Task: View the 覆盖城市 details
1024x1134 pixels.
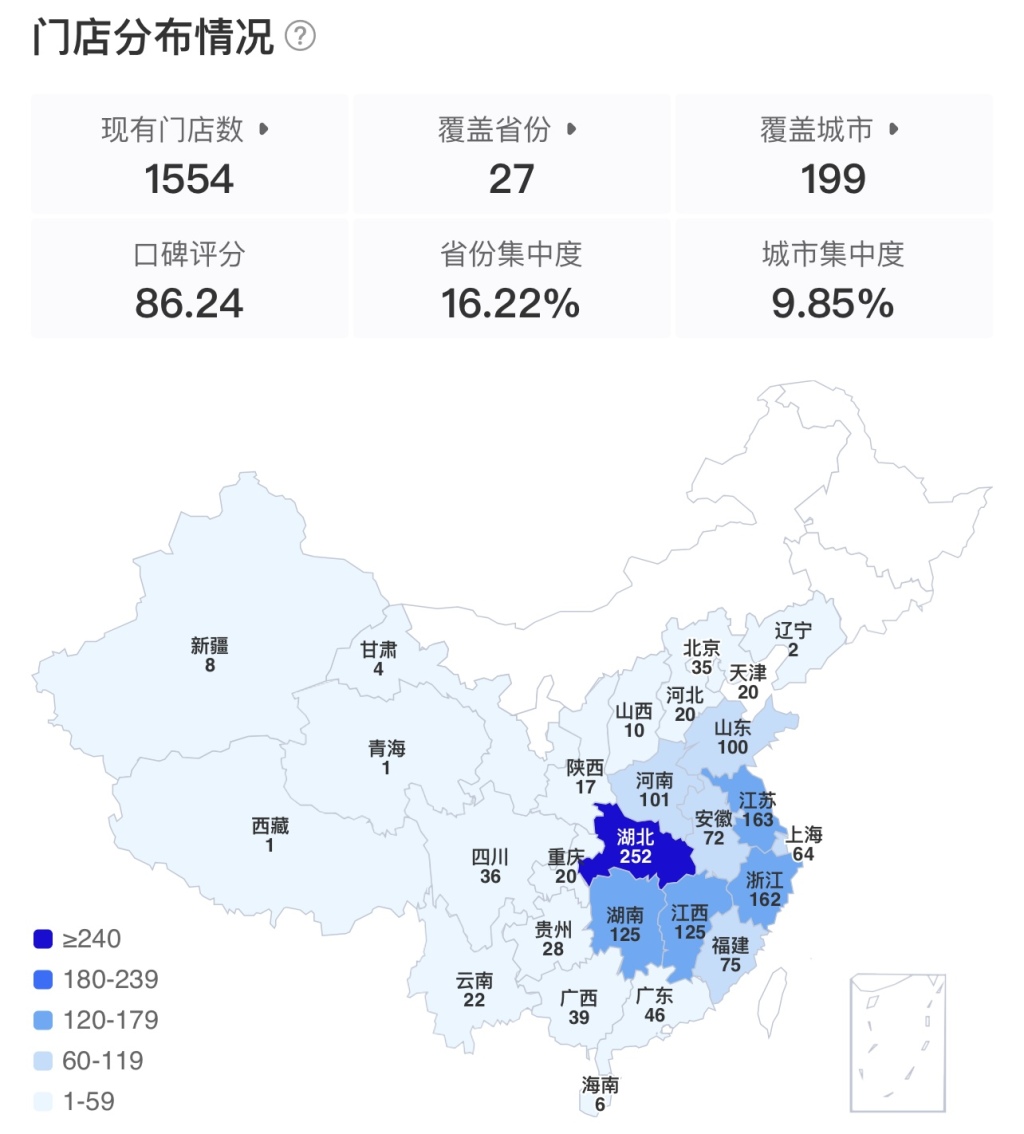Action: coord(833,154)
